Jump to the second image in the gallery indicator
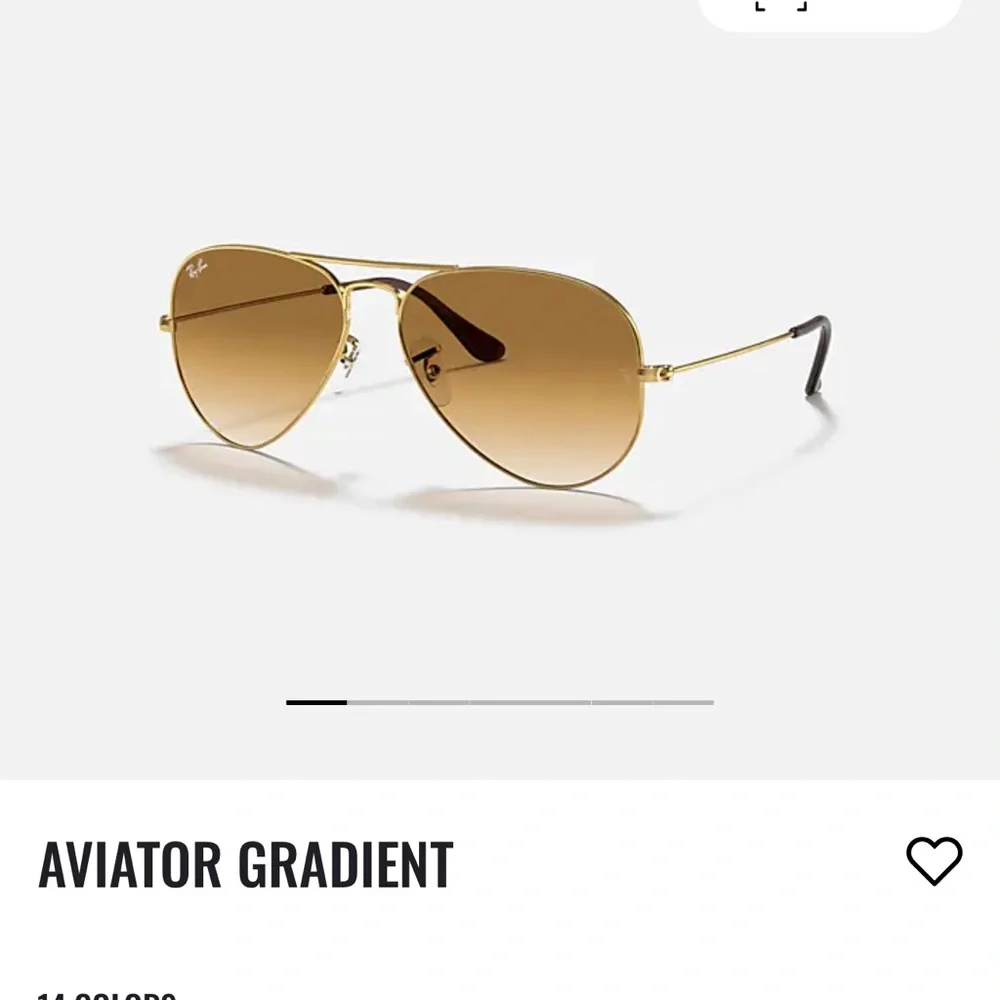The image size is (1000, 1000). 378,703
